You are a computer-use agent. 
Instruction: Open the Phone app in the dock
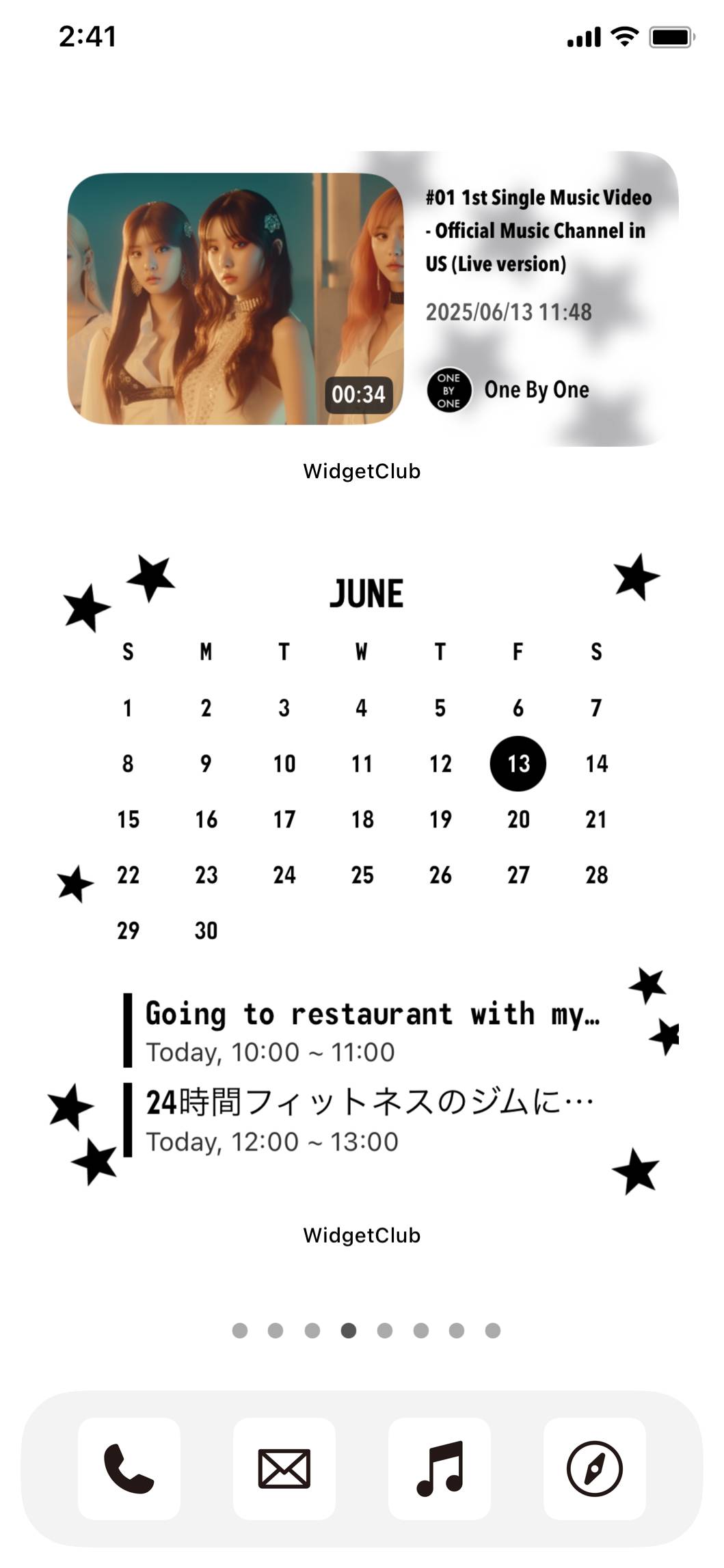[x=129, y=1468]
